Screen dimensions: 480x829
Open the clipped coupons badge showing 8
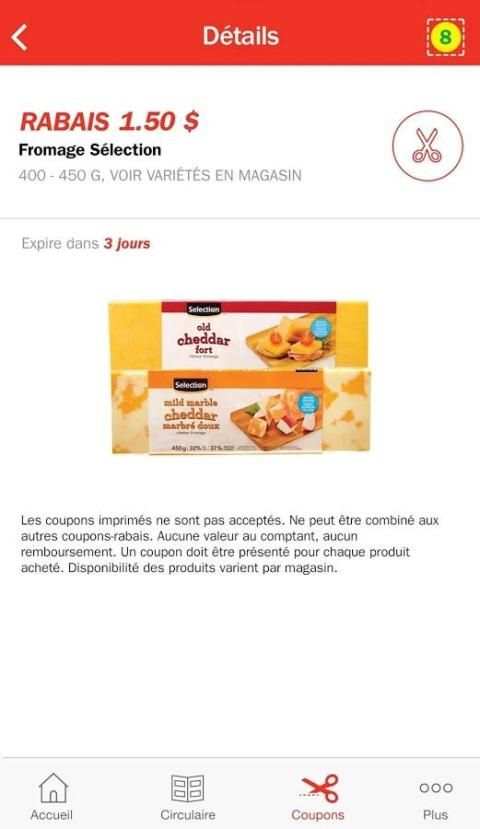click(x=446, y=37)
